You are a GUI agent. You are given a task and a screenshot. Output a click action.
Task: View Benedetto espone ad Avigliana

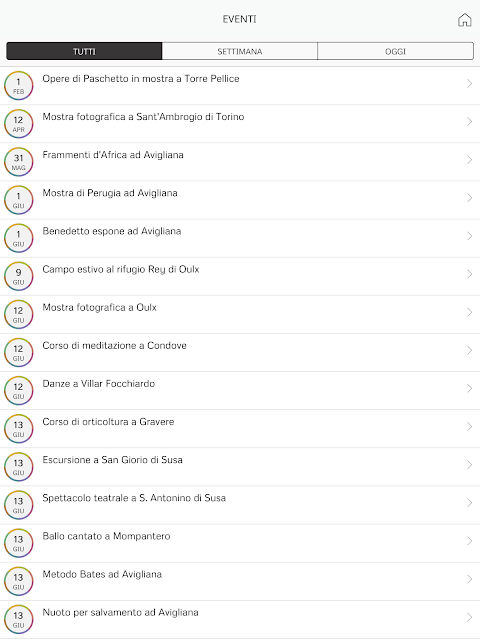click(240, 238)
